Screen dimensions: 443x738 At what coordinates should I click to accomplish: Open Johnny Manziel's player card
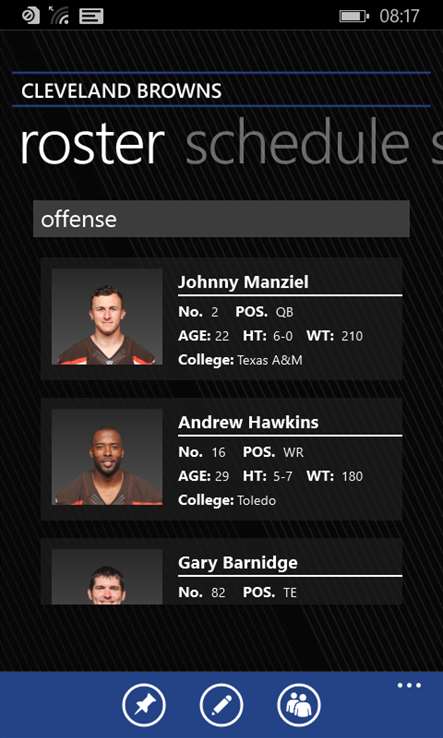tap(221, 319)
